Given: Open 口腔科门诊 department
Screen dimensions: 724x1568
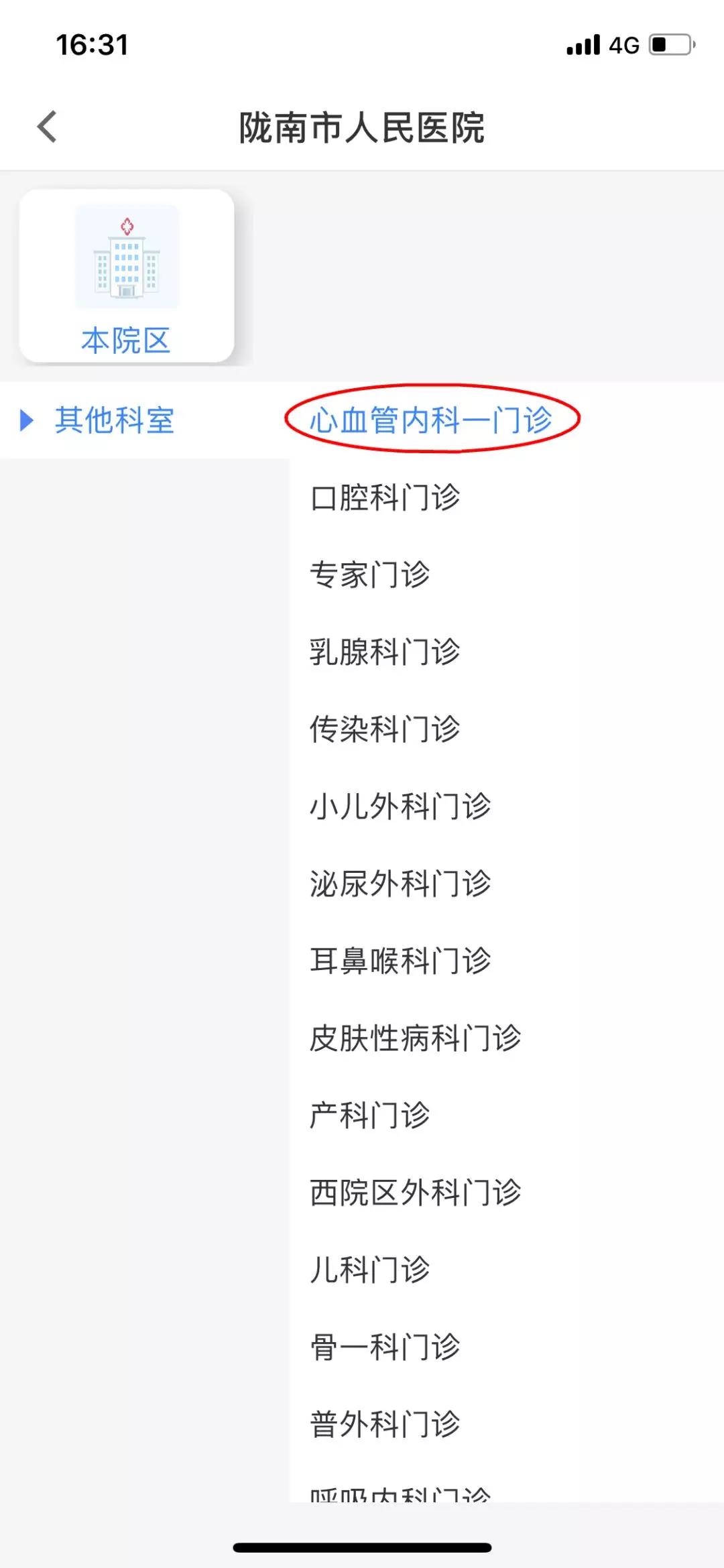Looking at the screenshot, I should (385, 497).
